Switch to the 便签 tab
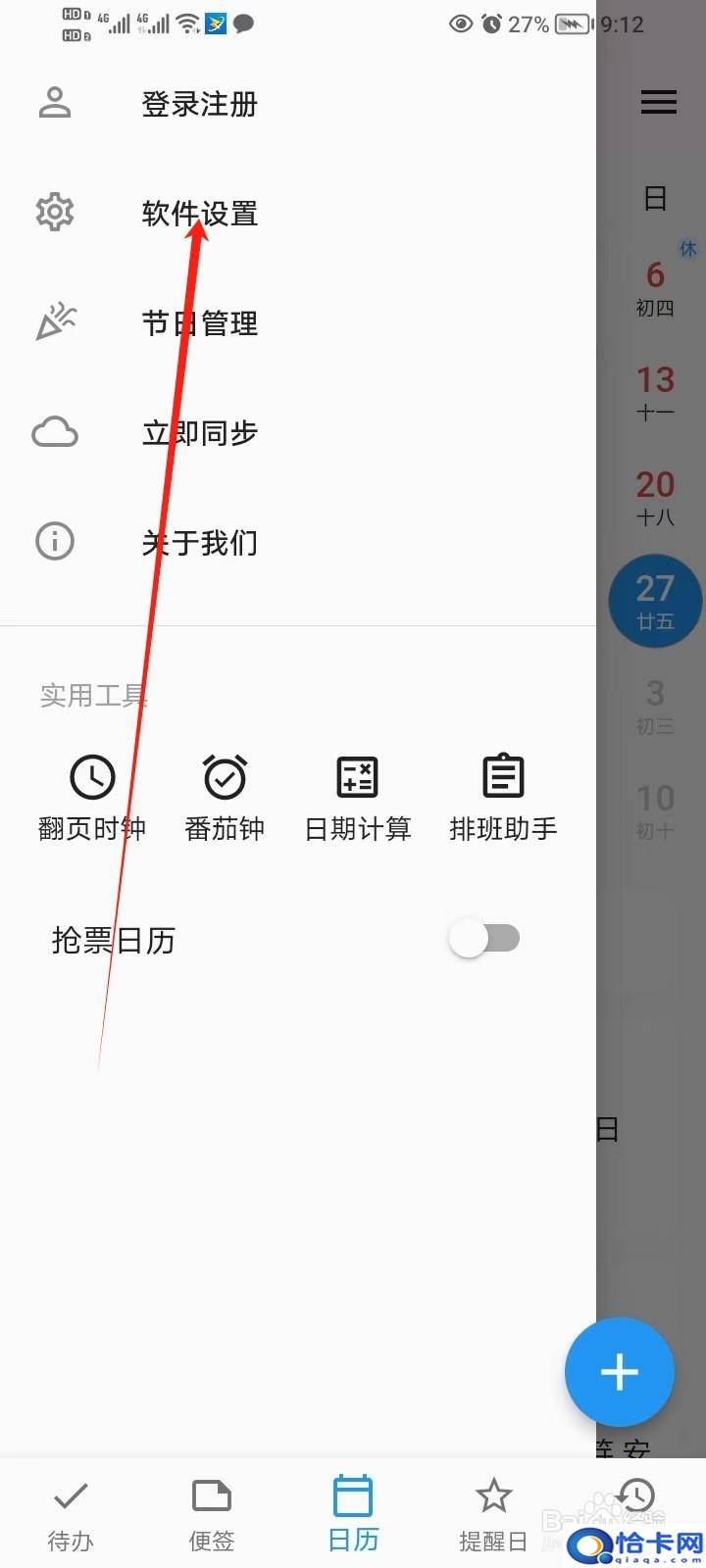The image size is (706, 1568). (x=212, y=1515)
